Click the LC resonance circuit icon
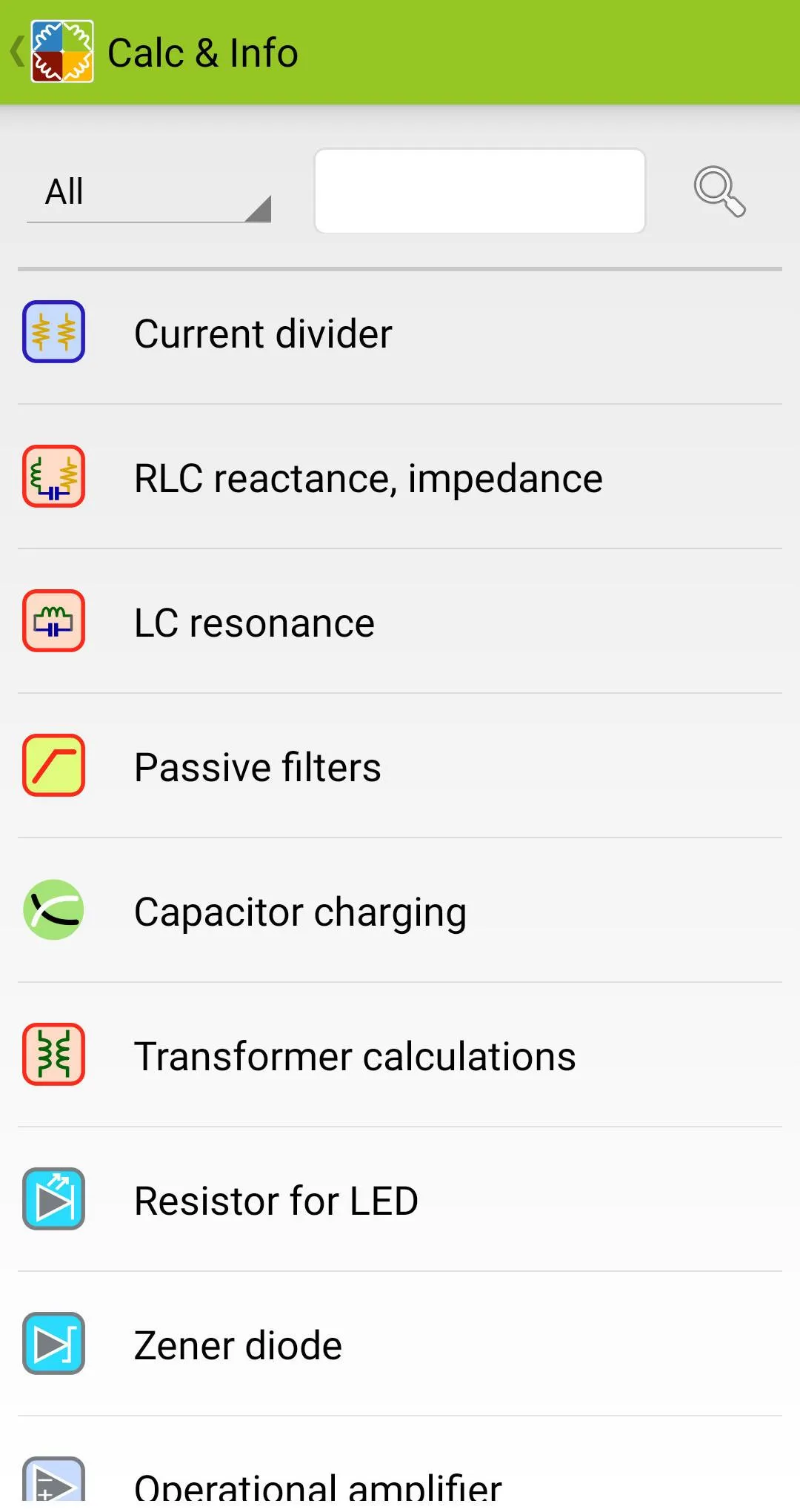This screenshot has width=800, height=1512. 53,621
